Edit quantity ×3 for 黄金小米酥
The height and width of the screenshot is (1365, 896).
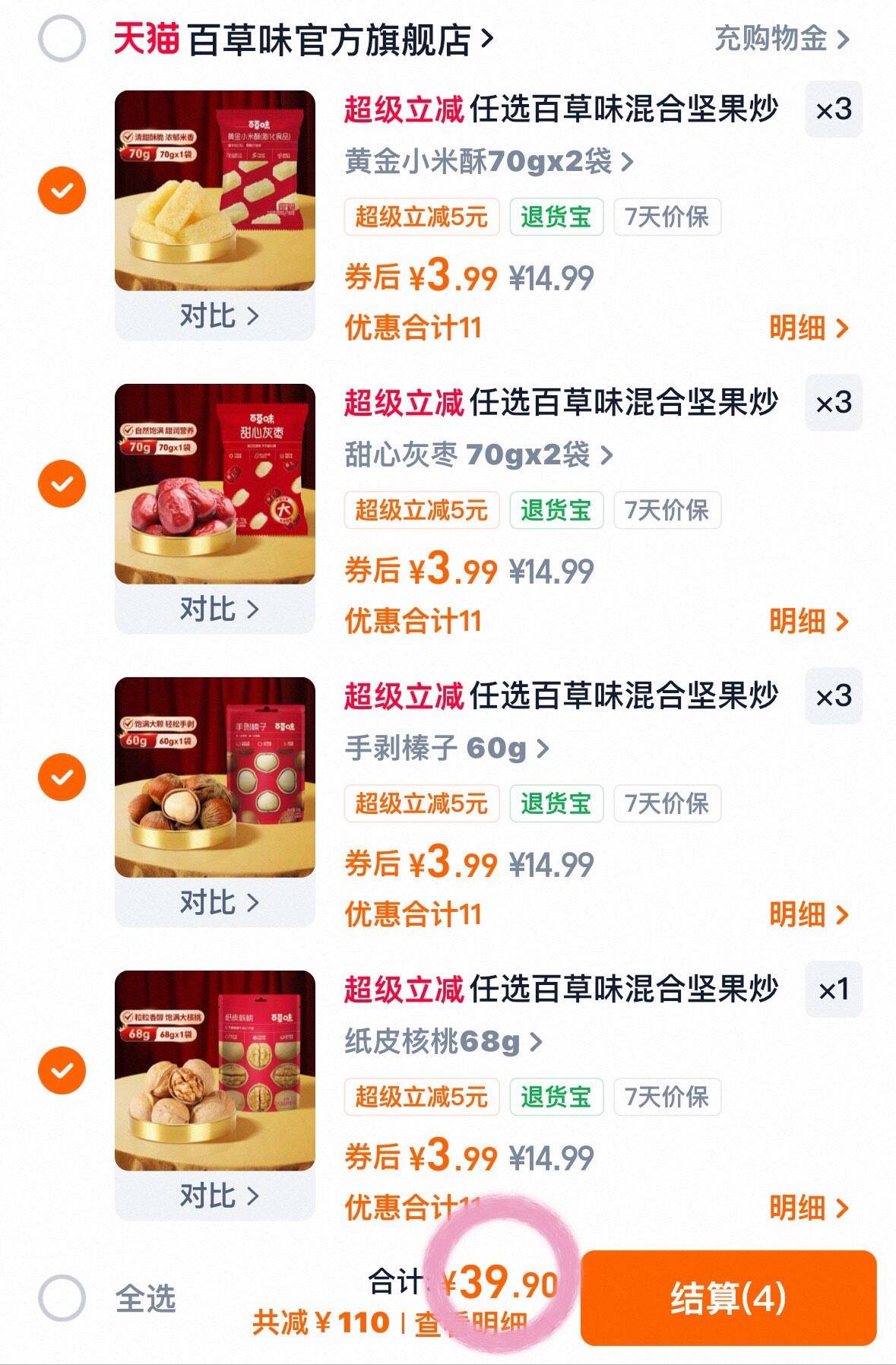pos(833,109)
